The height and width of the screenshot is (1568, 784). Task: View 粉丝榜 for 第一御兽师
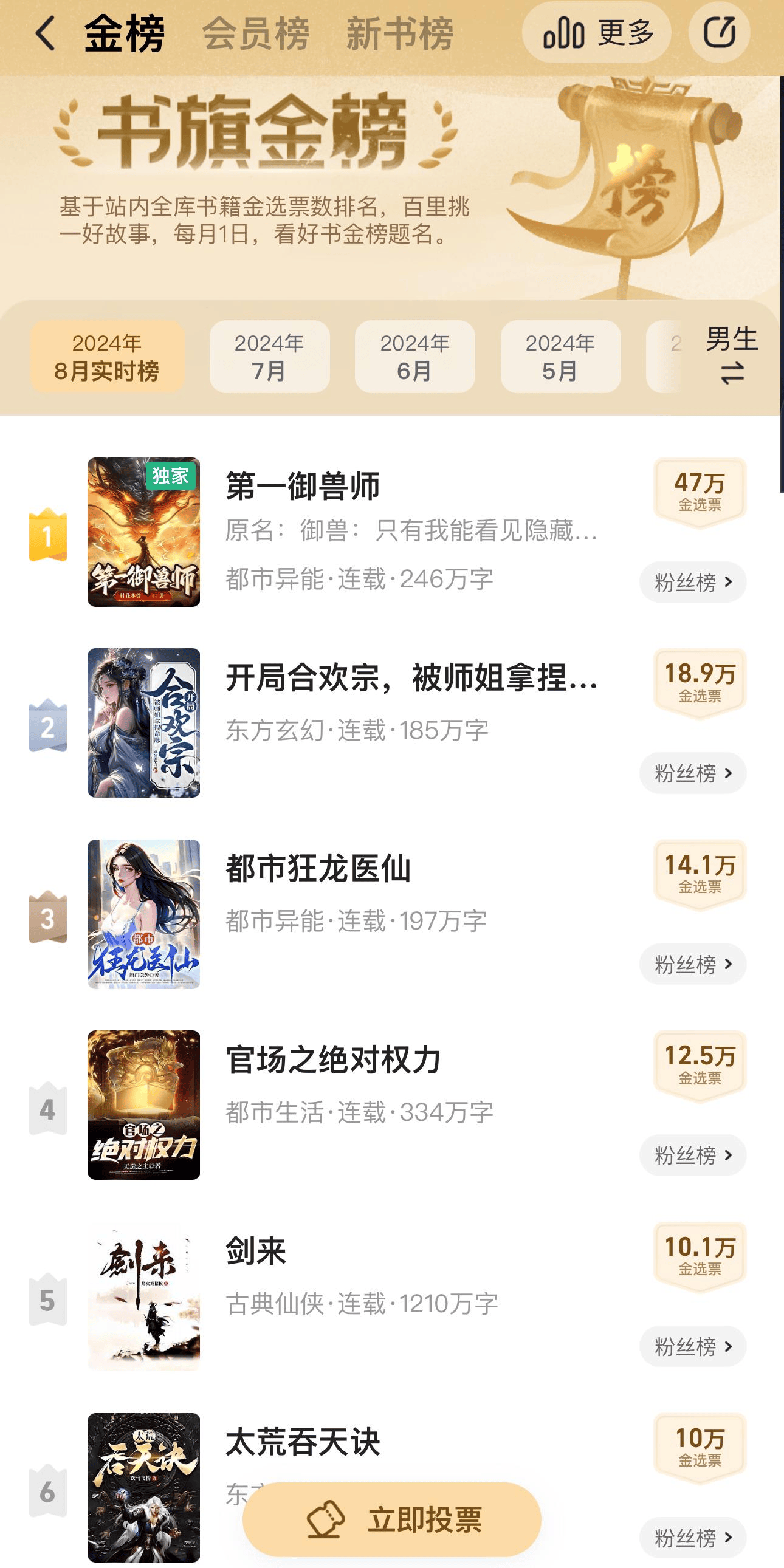click(693, 583)
